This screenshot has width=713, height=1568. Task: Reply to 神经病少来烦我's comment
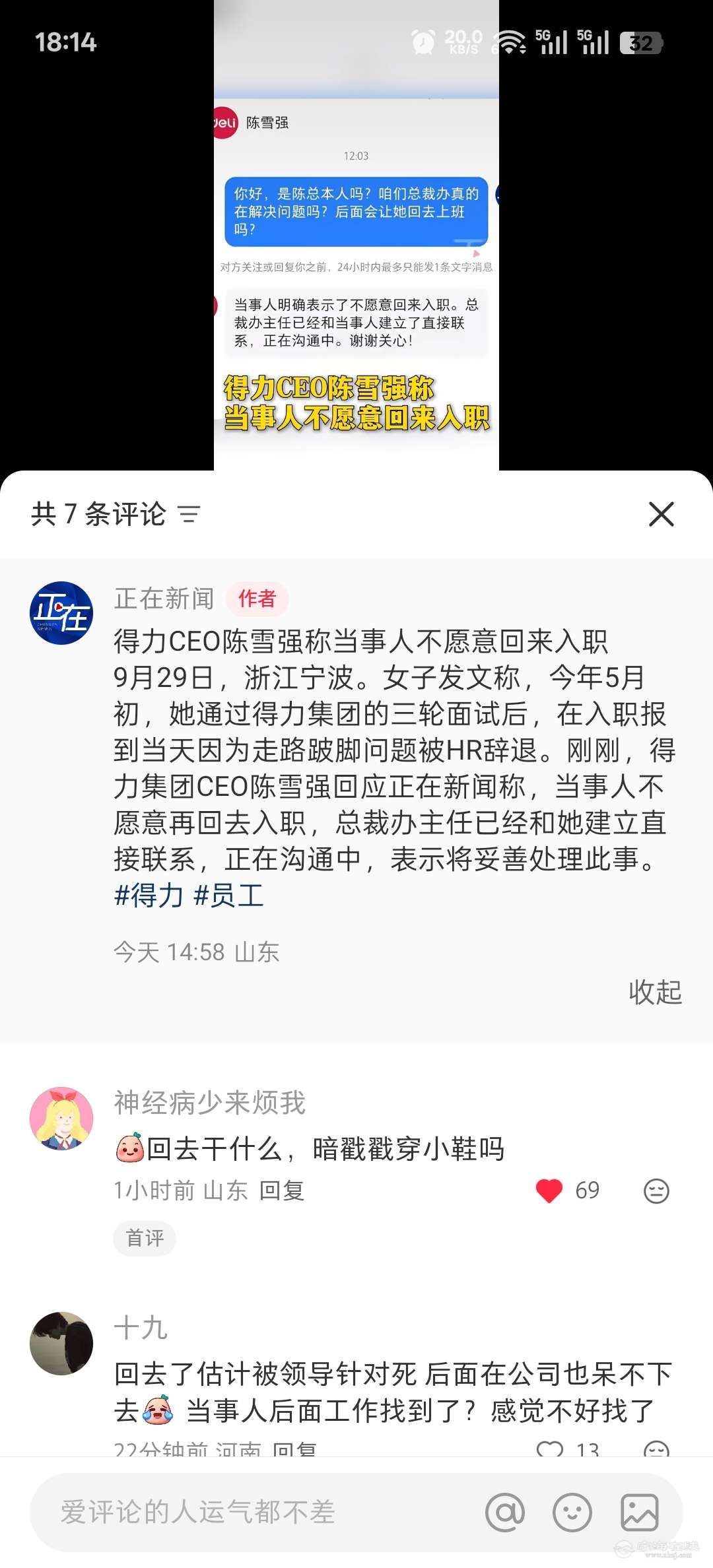click(x=282, y=1191)
